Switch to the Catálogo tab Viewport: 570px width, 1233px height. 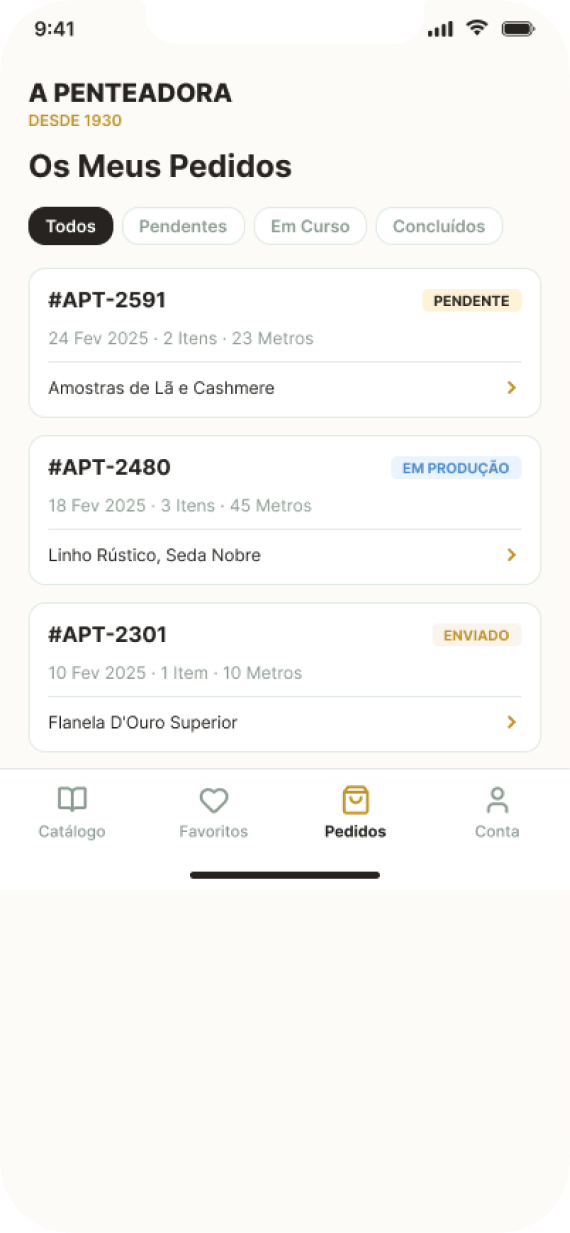click(72, 812)
